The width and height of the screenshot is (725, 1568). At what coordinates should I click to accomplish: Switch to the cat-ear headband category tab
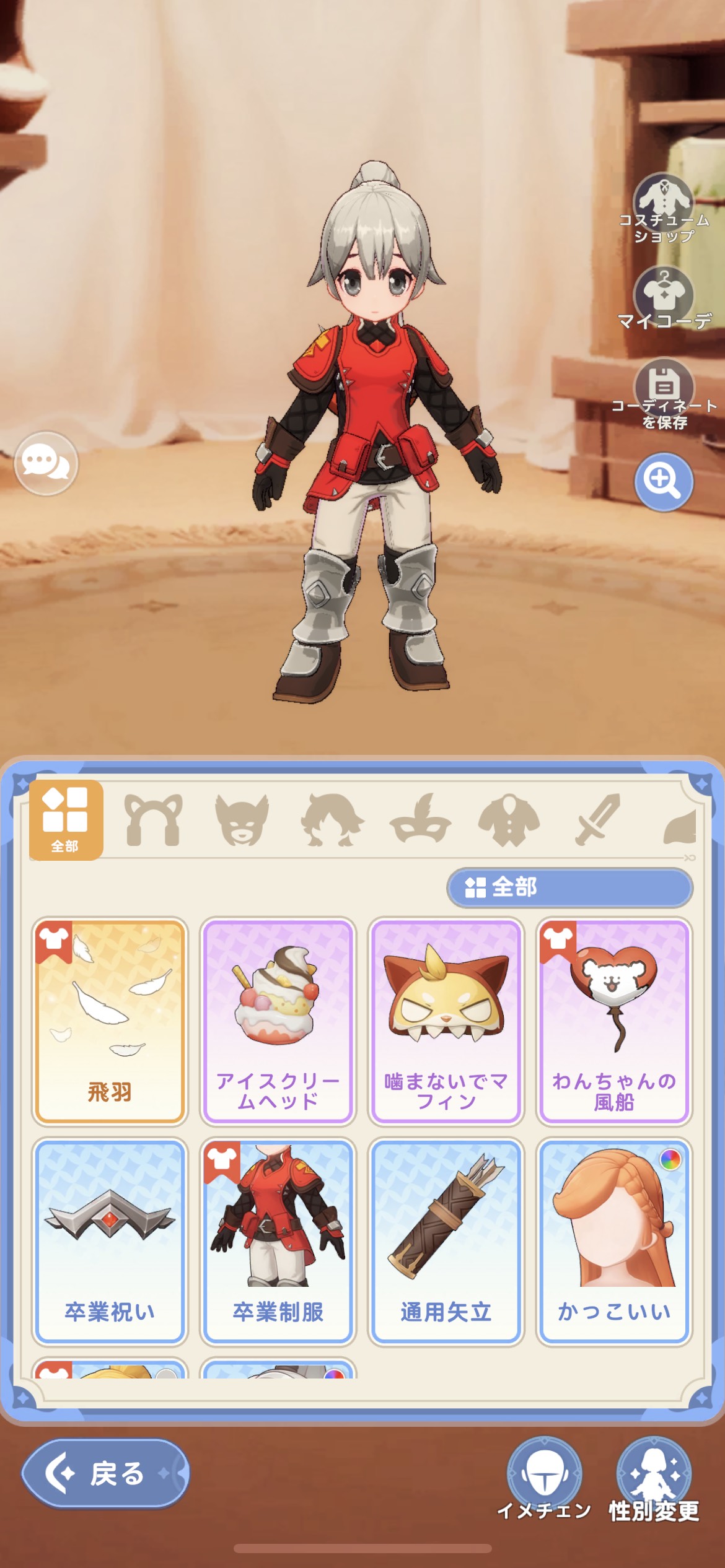coord(153,820)
